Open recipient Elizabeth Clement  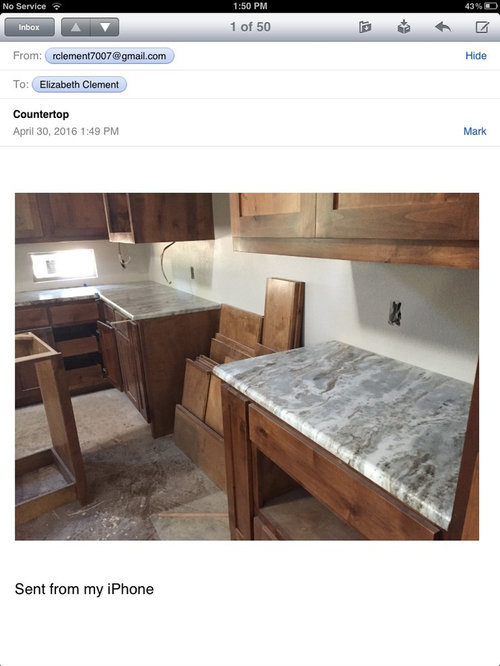[x=79, y=85]
